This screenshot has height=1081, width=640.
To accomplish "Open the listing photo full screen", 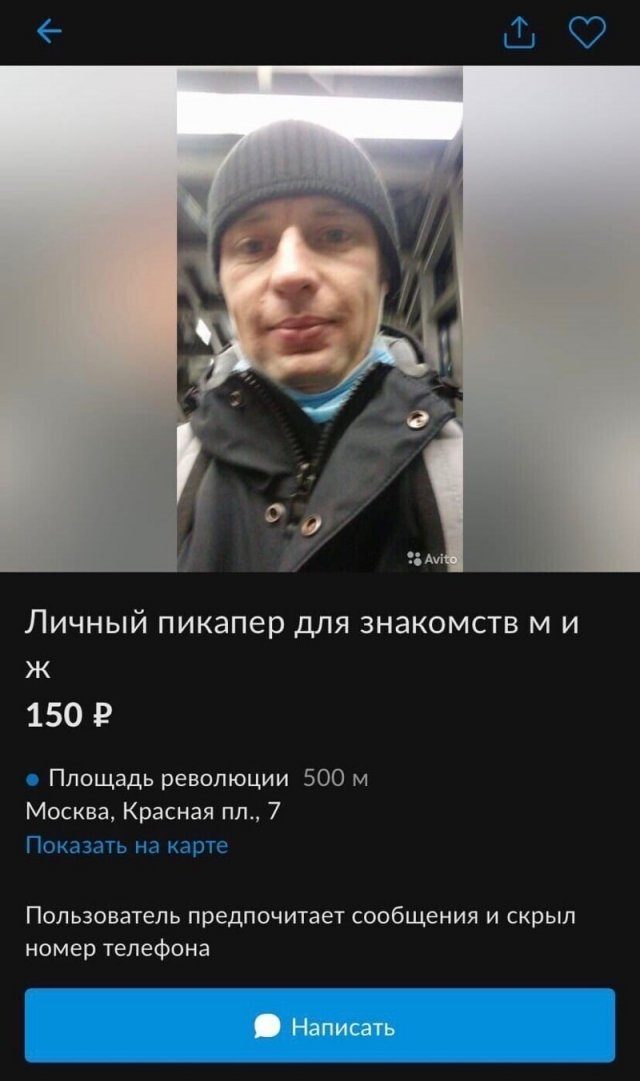I will pos(320,318).
